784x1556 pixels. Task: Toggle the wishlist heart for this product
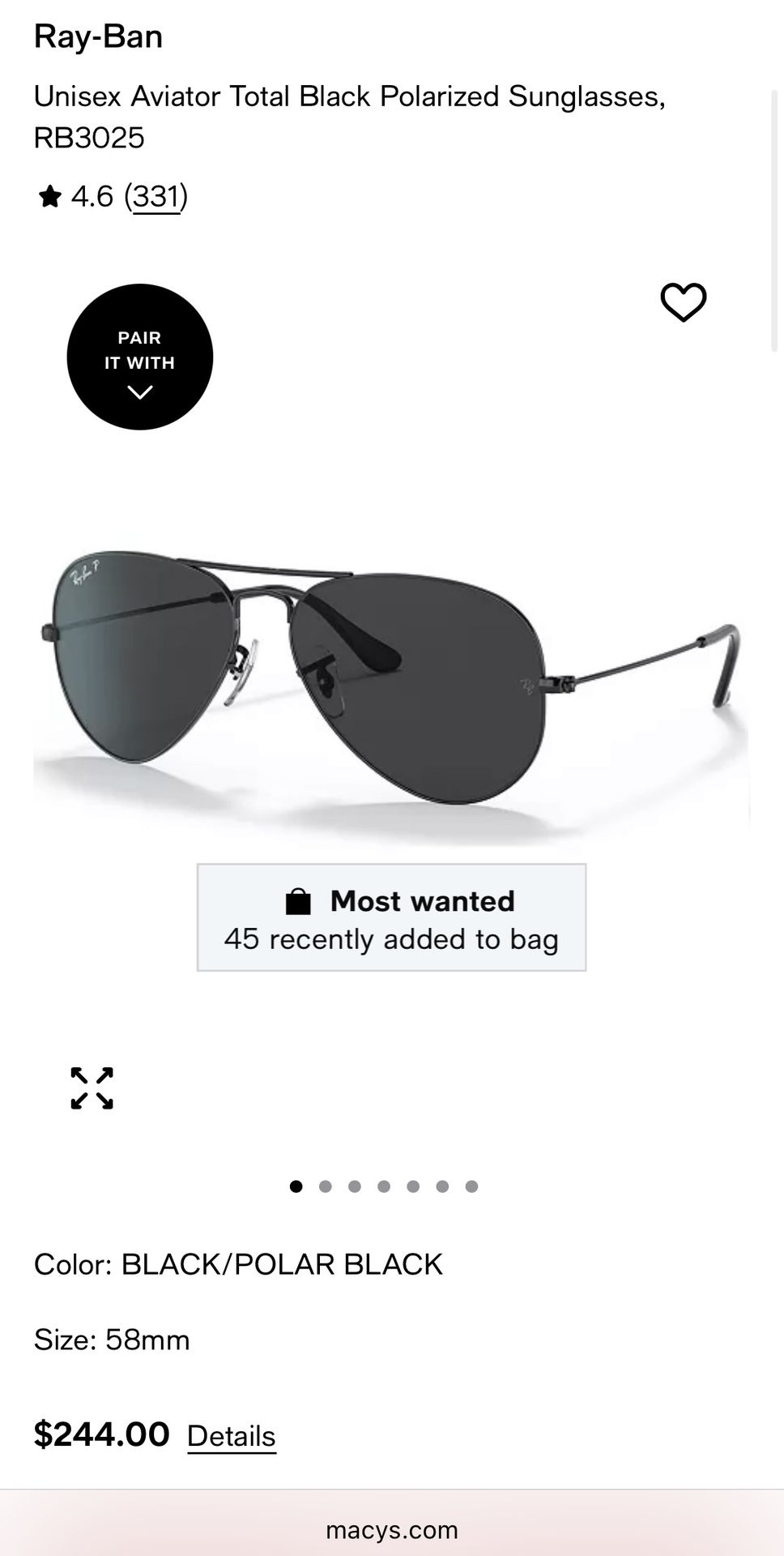[x=683, y=301]
